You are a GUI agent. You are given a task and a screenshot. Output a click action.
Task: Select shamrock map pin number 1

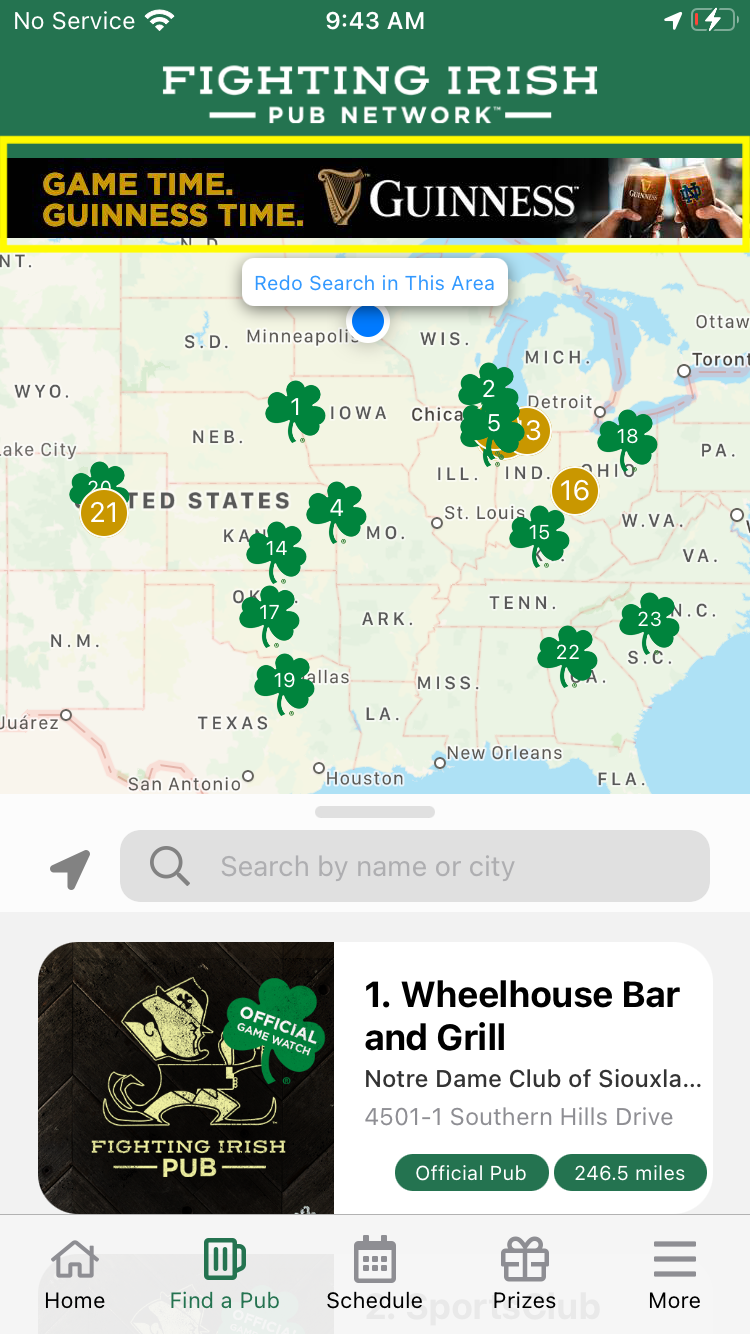click(x=295, y=408)
